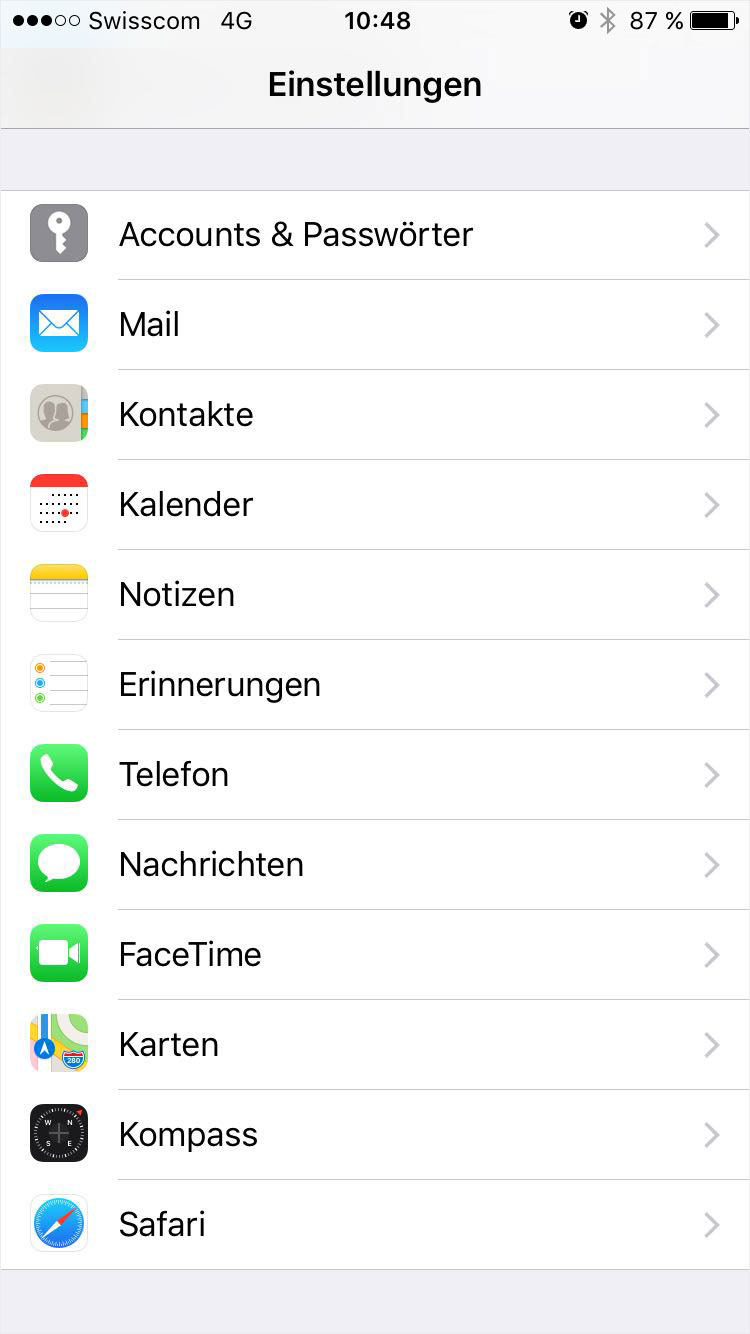
Task: Select Kompass settings
Action: 375,1135
